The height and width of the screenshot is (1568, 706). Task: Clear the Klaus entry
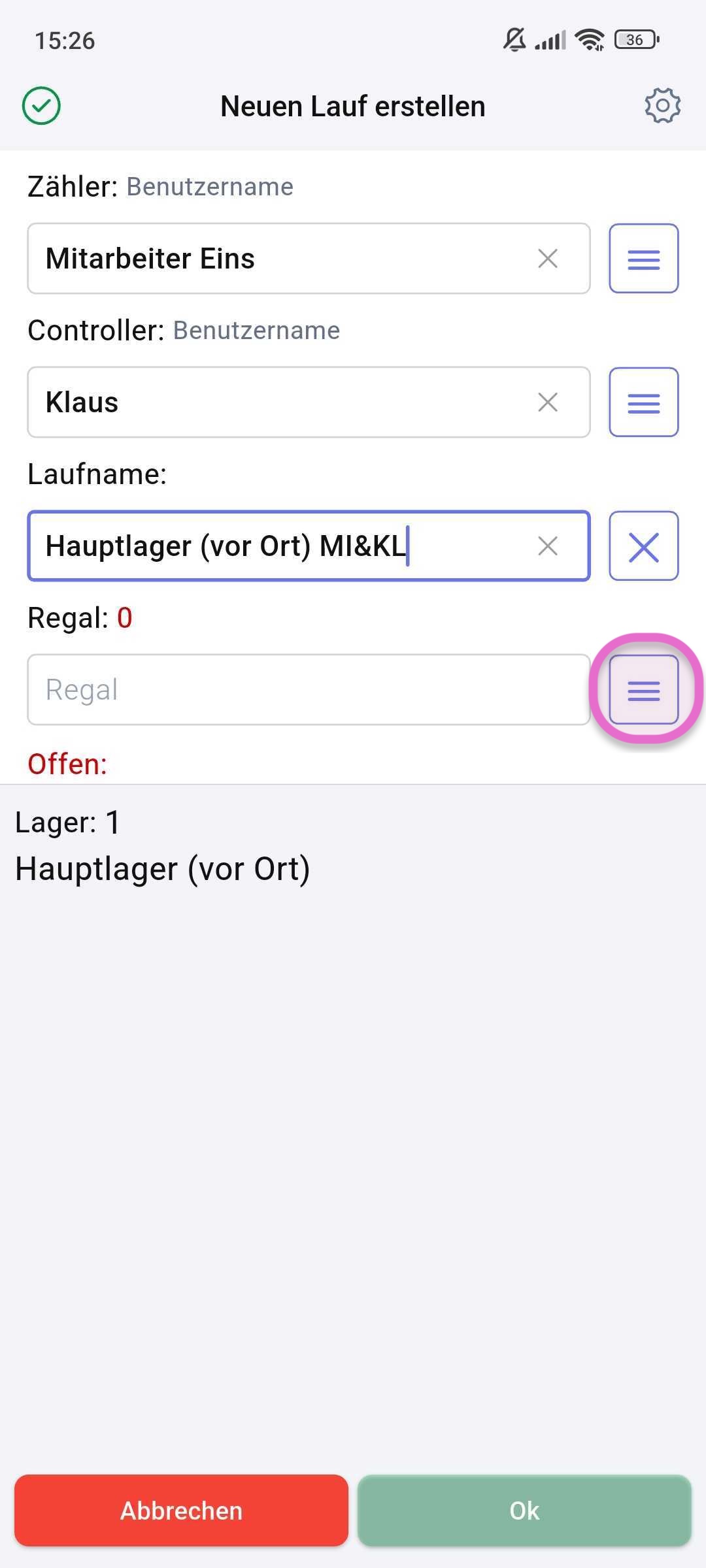548,402
